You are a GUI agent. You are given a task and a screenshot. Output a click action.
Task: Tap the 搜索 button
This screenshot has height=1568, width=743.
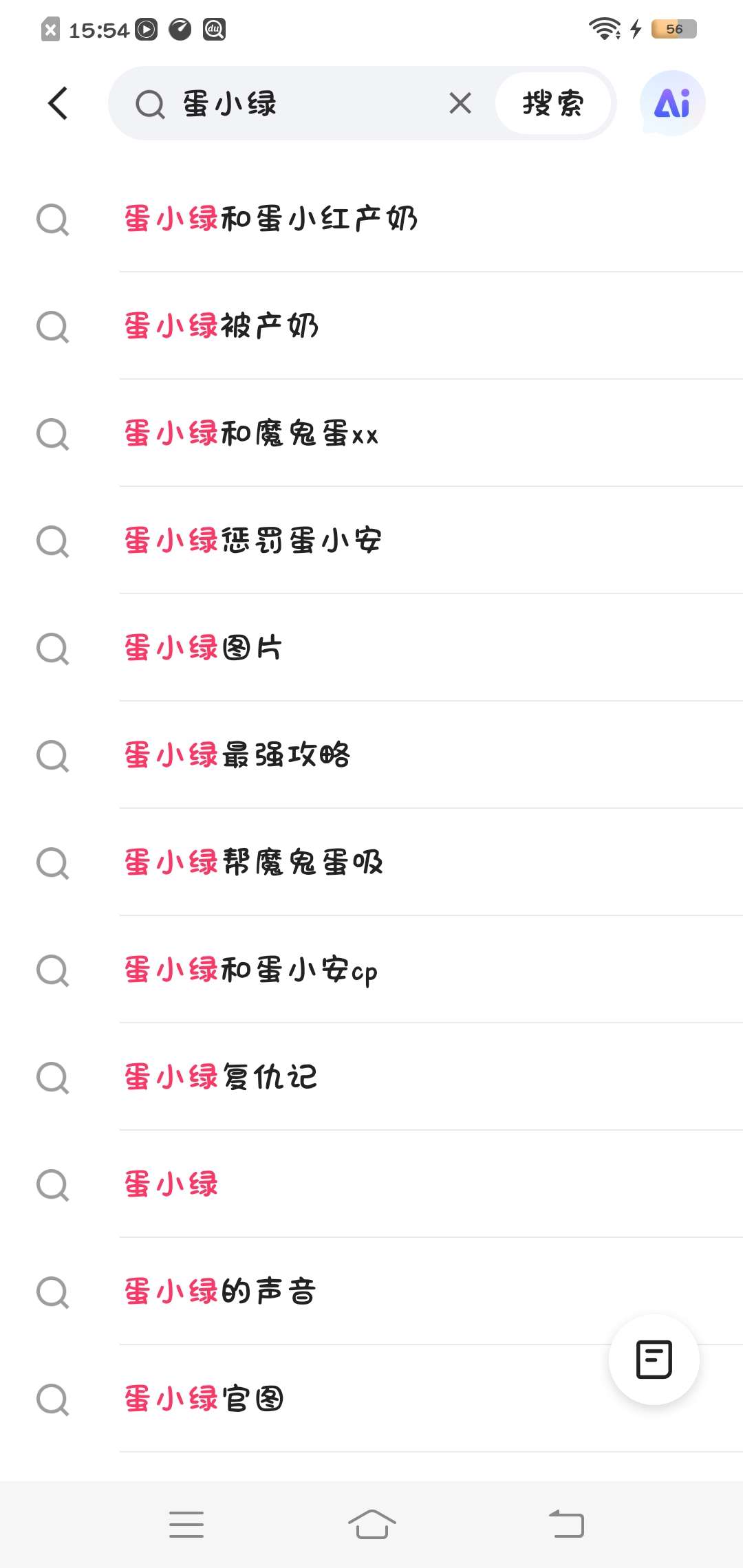552,104
